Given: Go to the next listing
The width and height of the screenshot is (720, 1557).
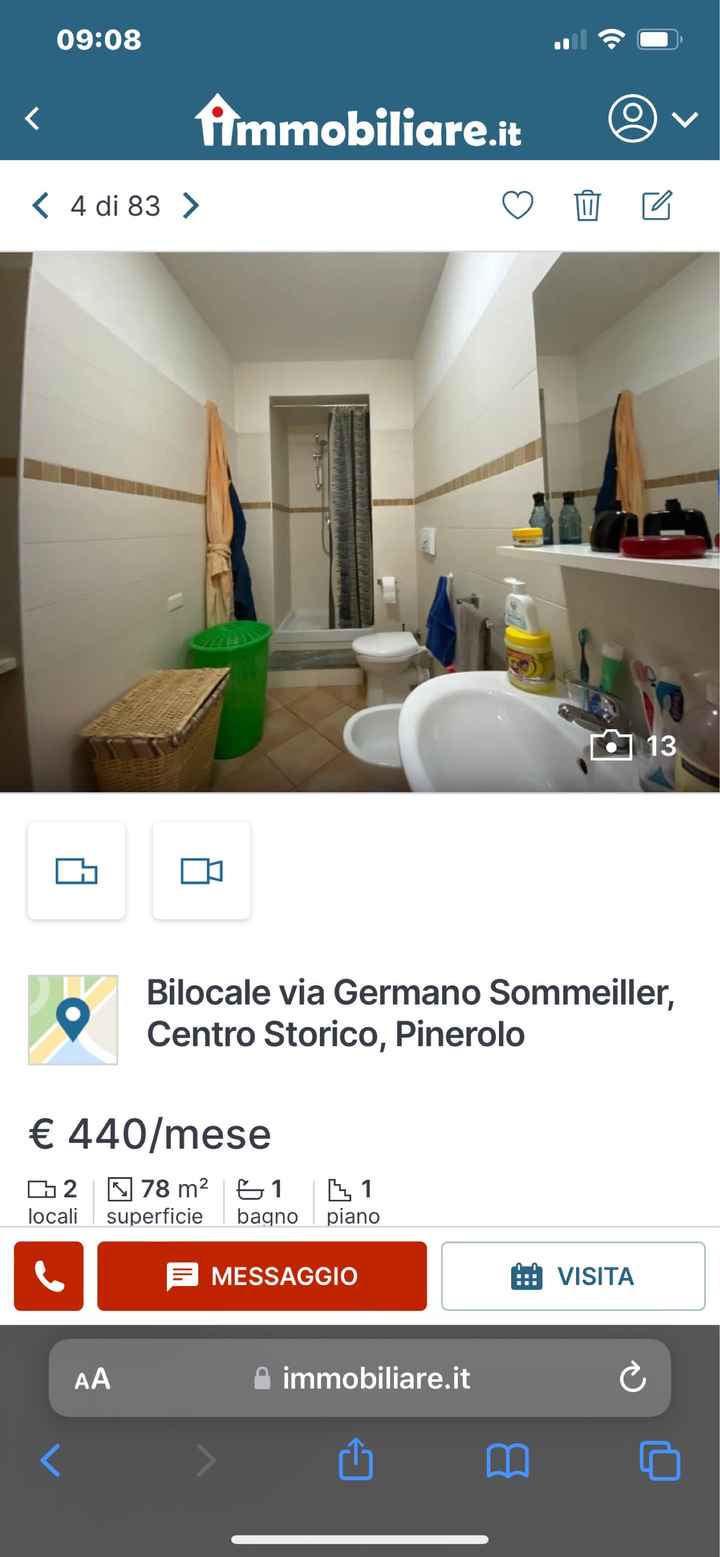Looking at the screenshot, I should [191, 206].
